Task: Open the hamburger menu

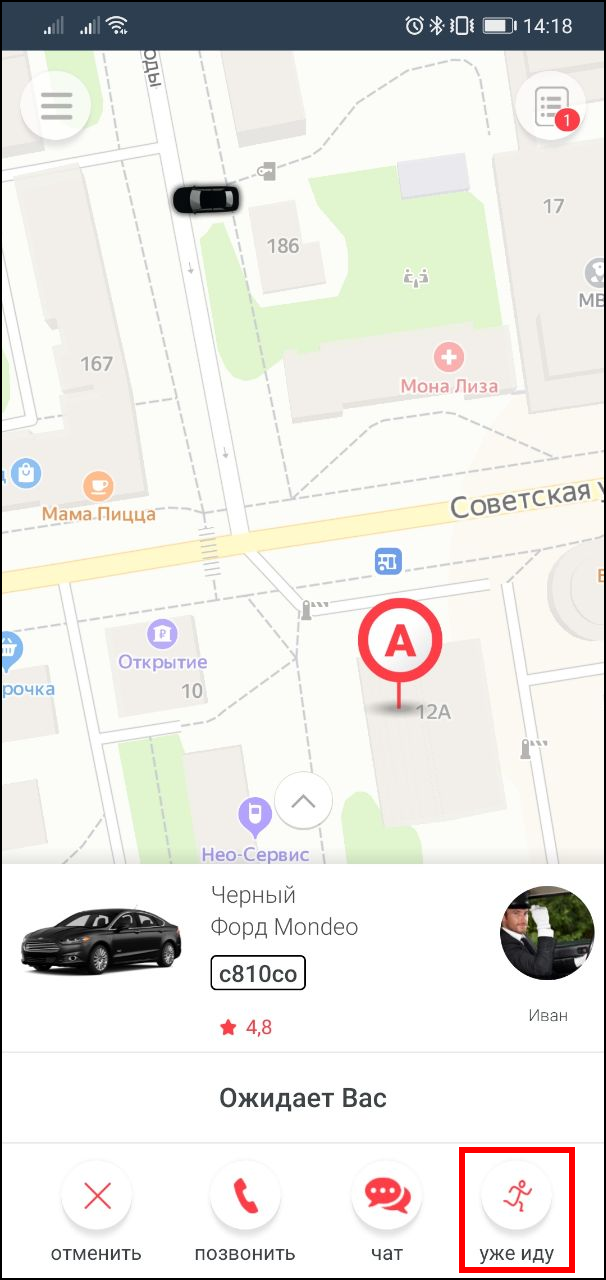Action: pyautogui.click(x=56, y=106)
